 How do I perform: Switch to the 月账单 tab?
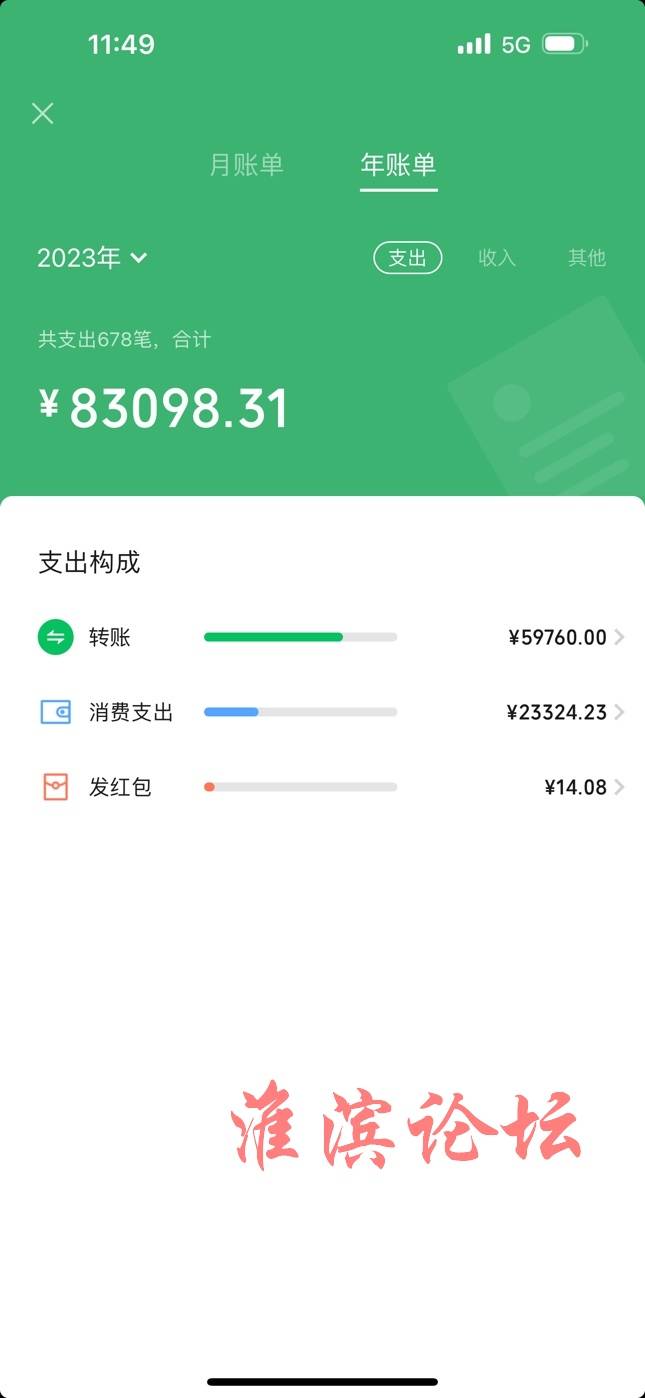[x=246, y=165]
